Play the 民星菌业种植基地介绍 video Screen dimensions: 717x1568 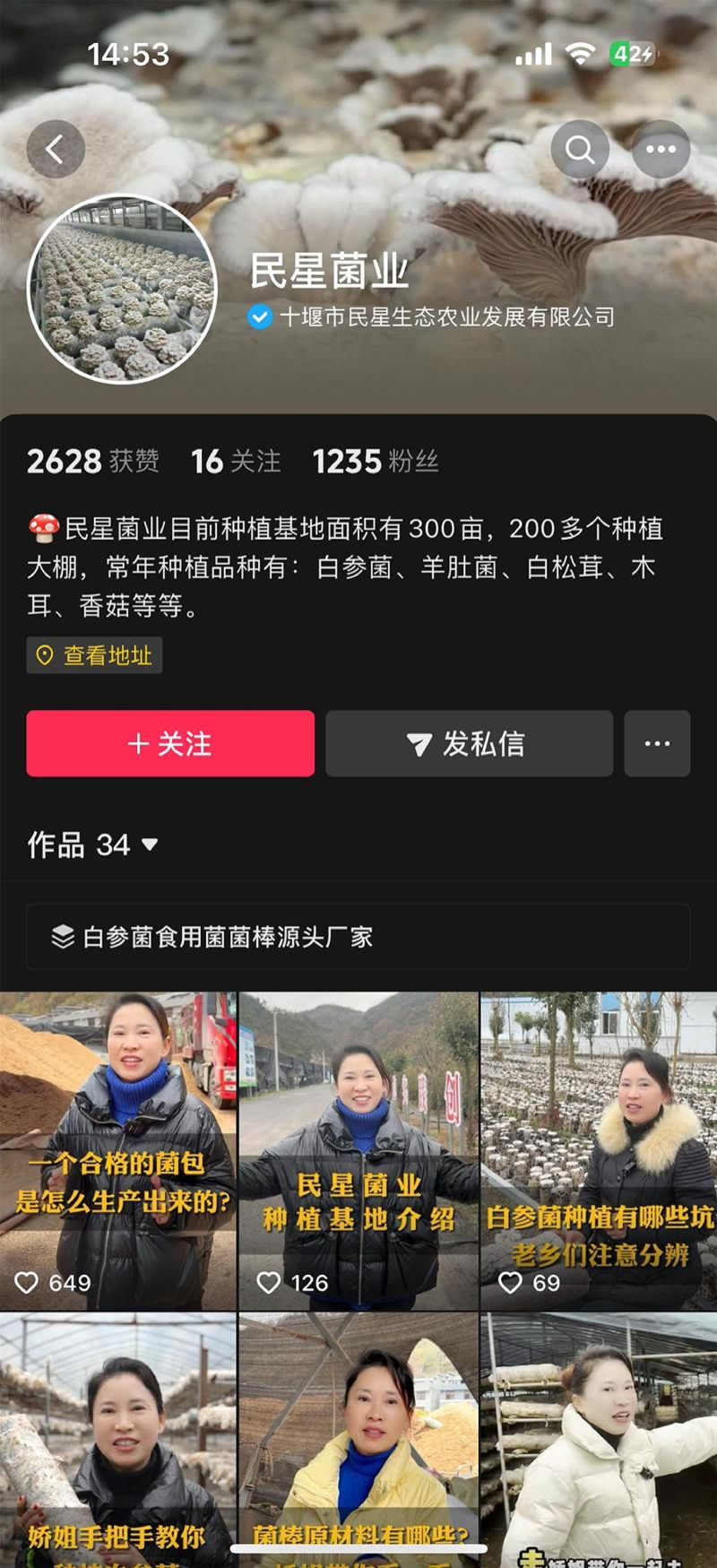(x=358, y=1150)
